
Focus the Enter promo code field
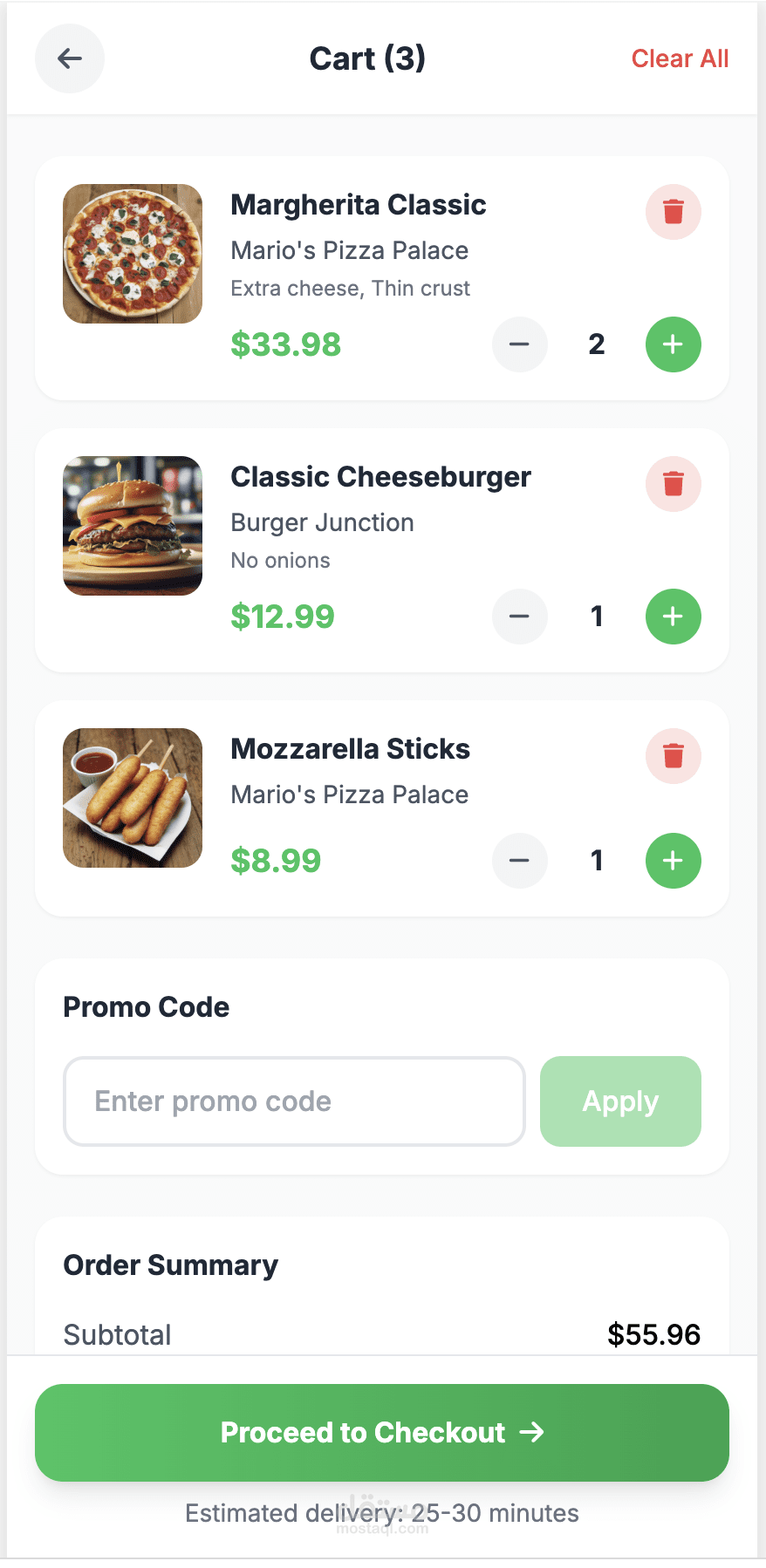click(x=295, y=1101)
